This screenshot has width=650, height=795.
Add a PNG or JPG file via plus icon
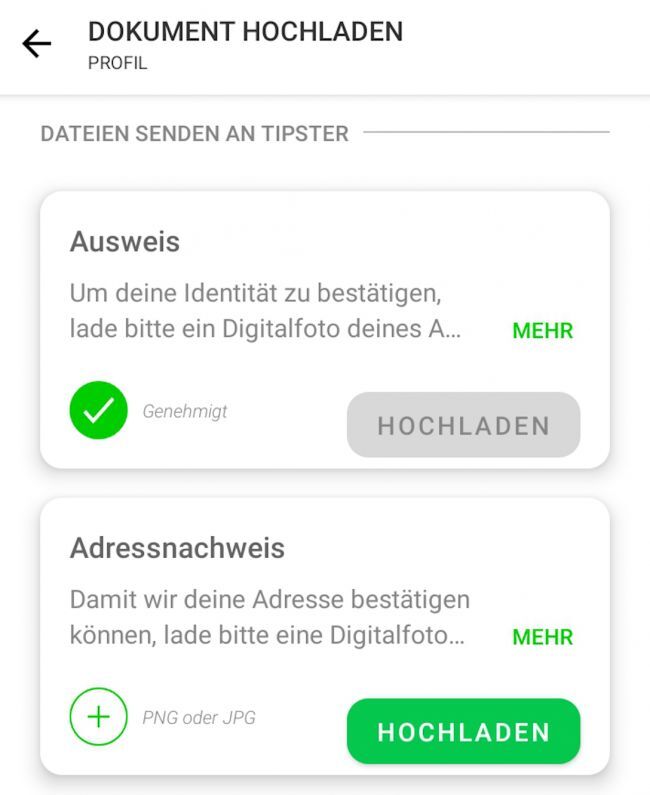tap(98, 717)
